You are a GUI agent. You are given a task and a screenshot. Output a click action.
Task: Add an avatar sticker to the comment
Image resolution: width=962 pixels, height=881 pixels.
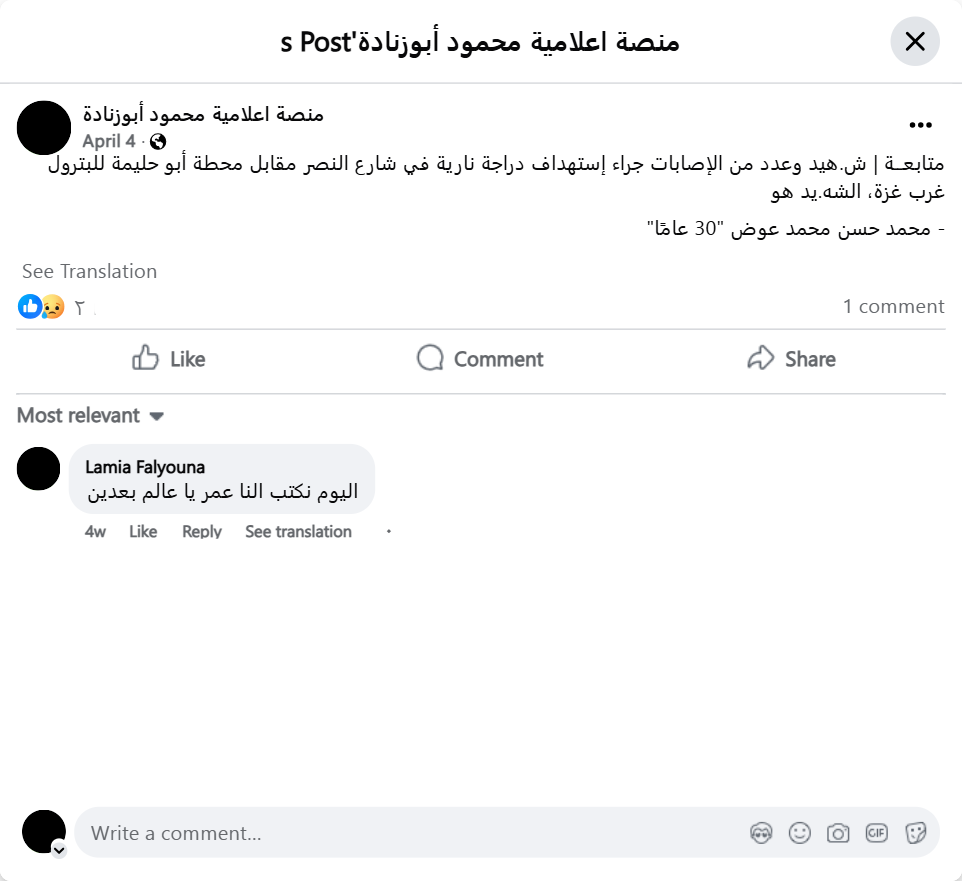tap(761, 833)
